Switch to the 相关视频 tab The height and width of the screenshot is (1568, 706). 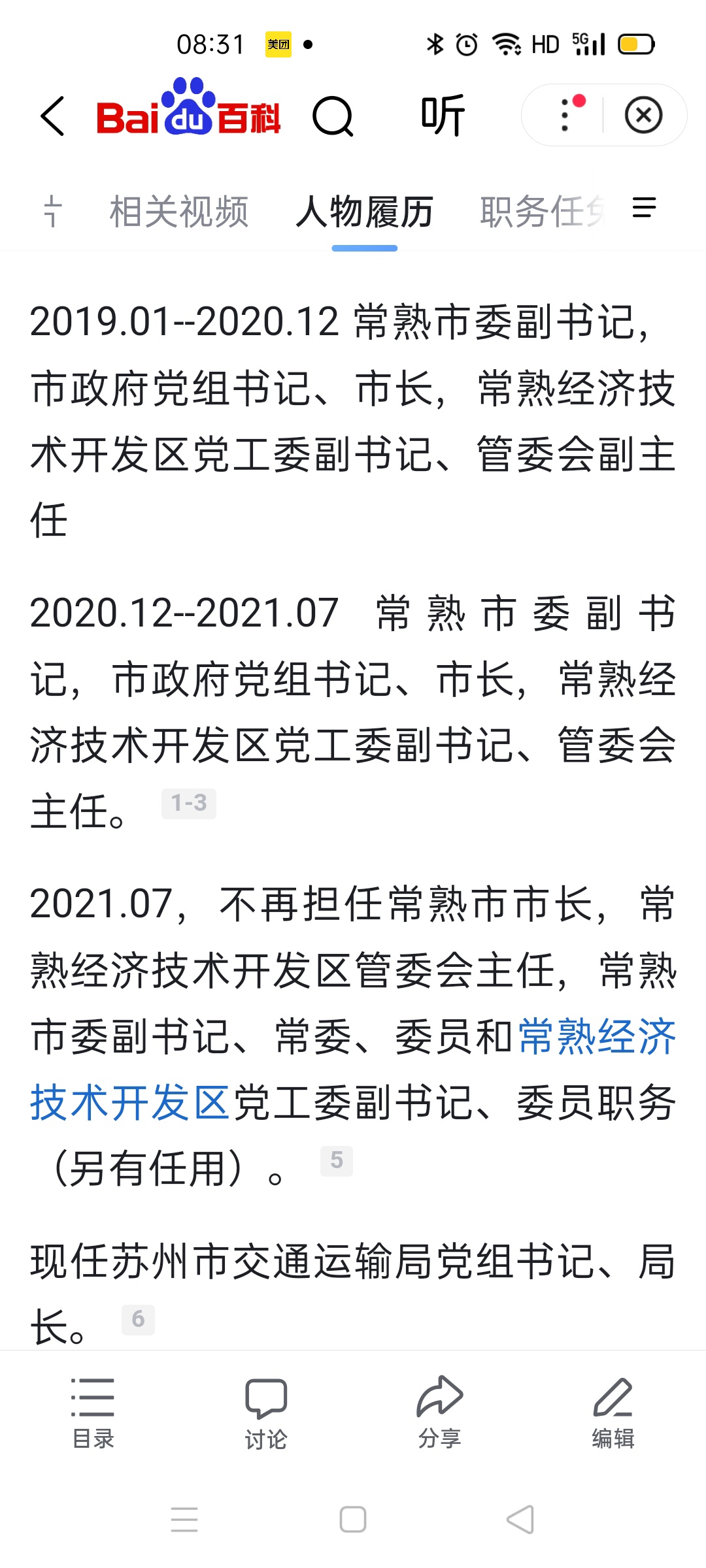[179, 212]
